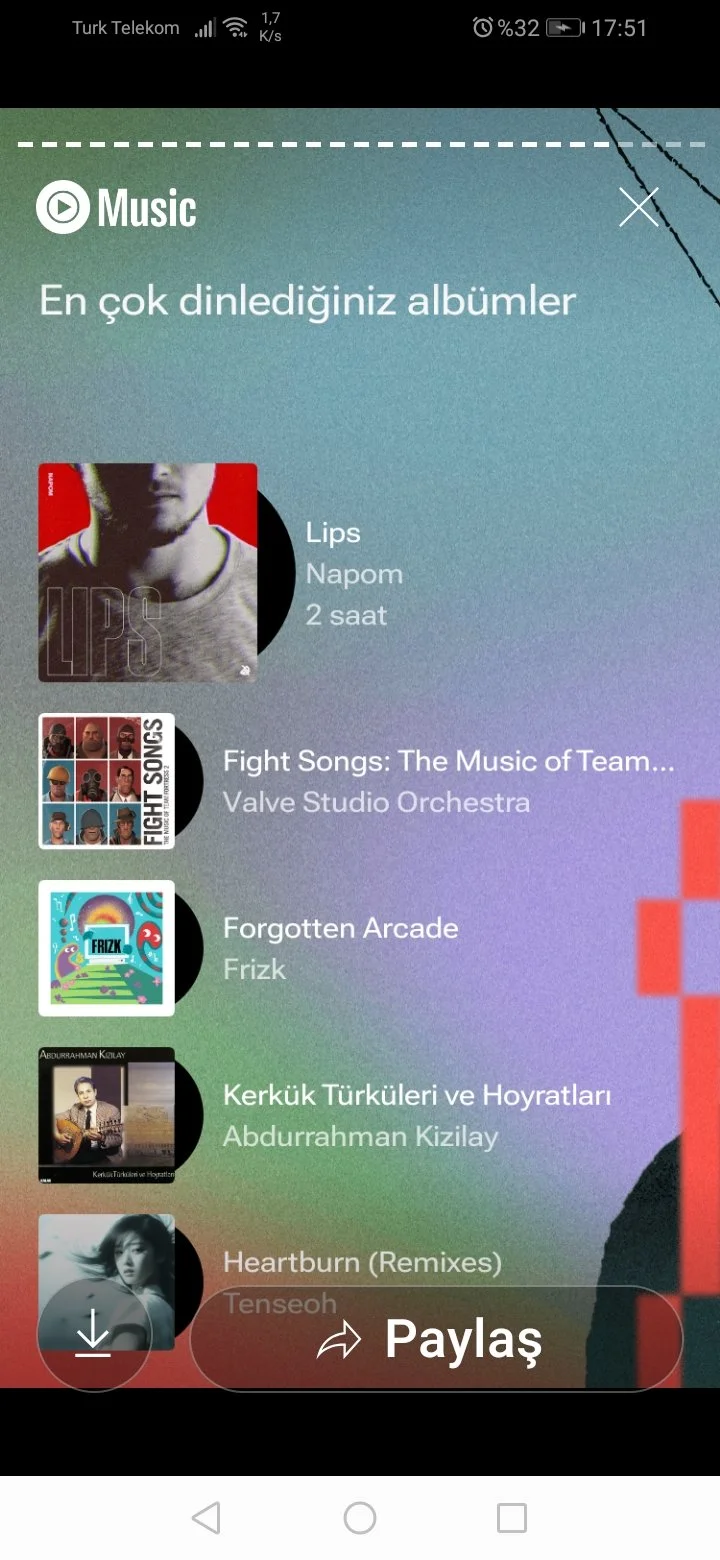Go to the home screen via the system home button
Screen dimensions: 720x1560
[x=360, y=1518]
